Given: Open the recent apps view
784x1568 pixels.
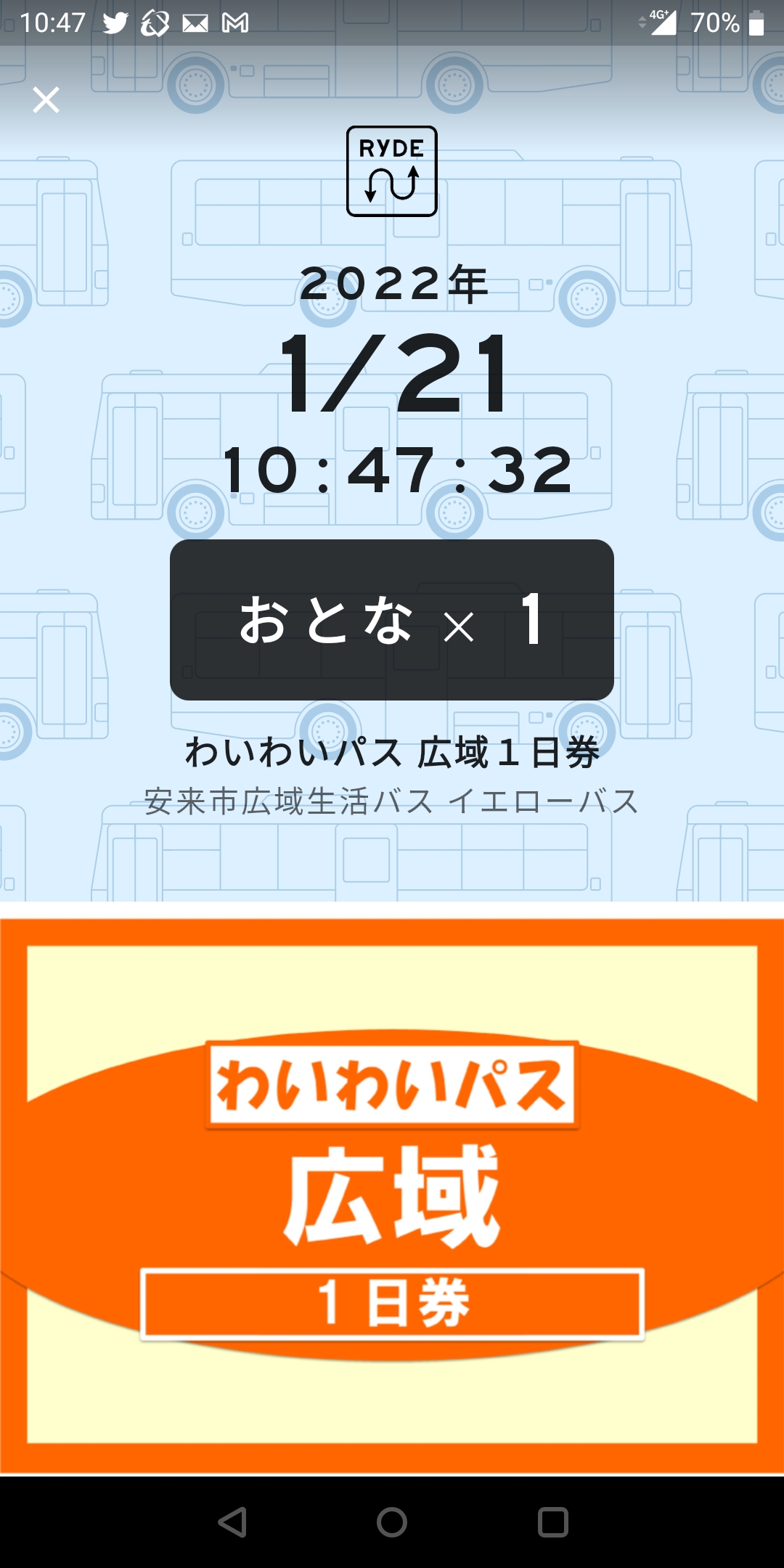Looking at the screenshot, I should pos(552,1522).
